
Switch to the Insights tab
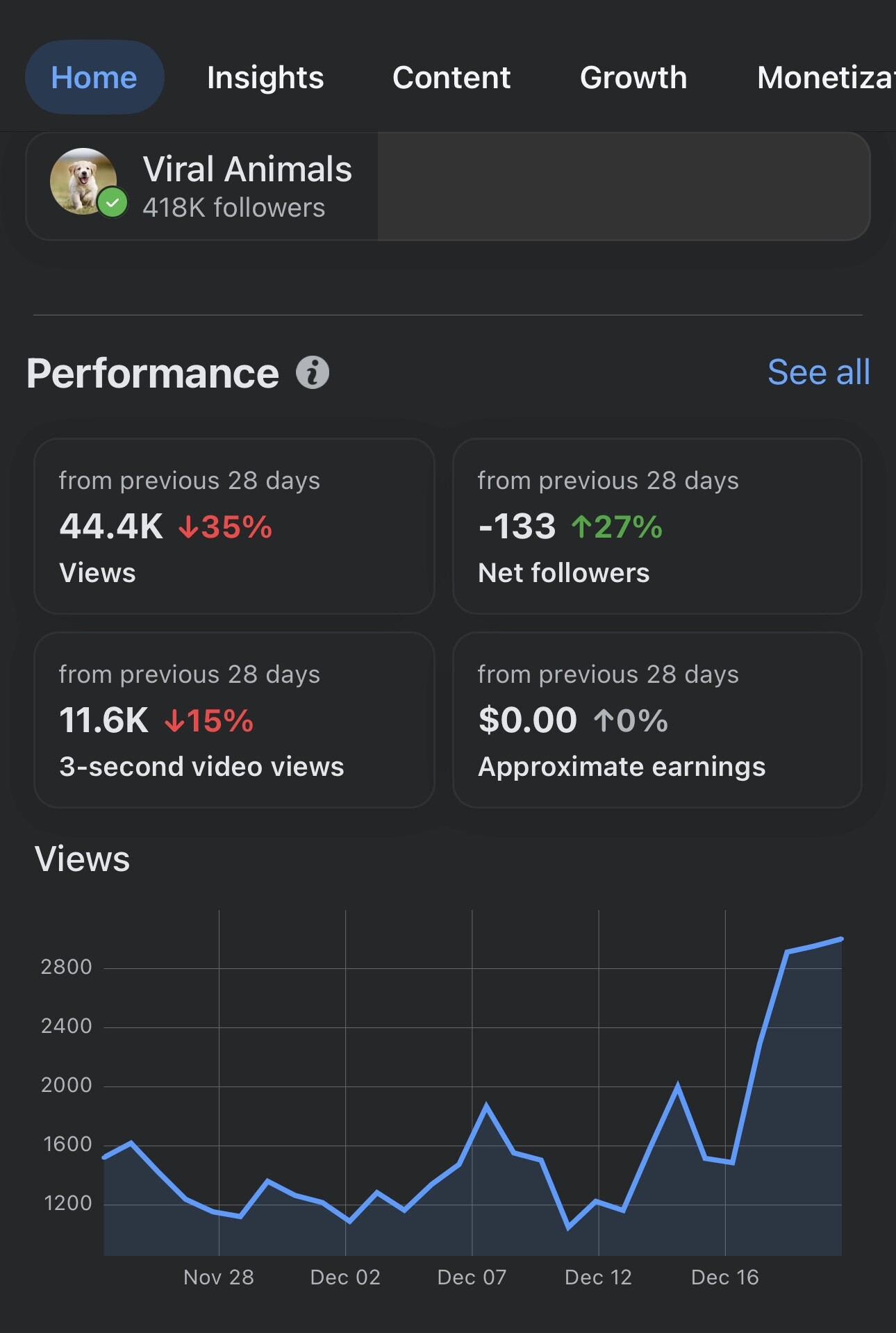(265, 77)
